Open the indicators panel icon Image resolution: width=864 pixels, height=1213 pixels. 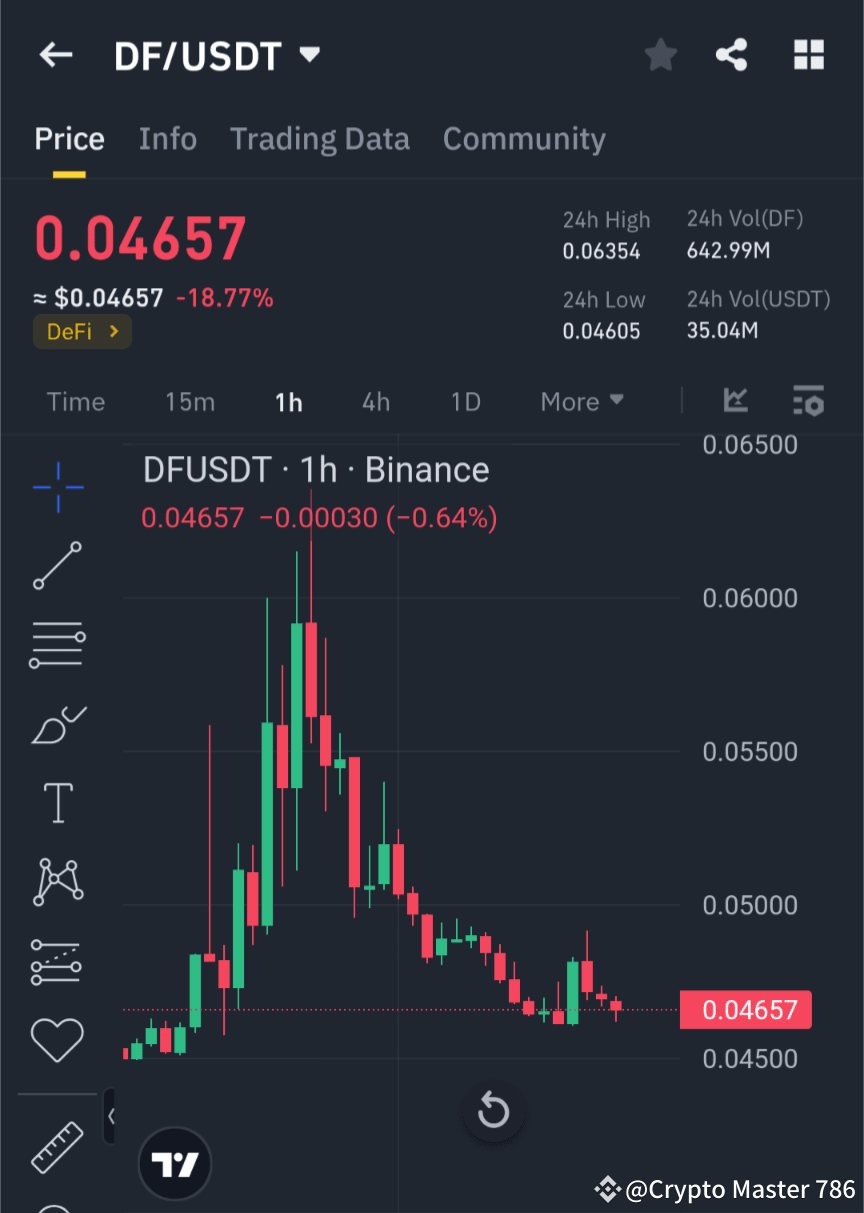(808, 401)
